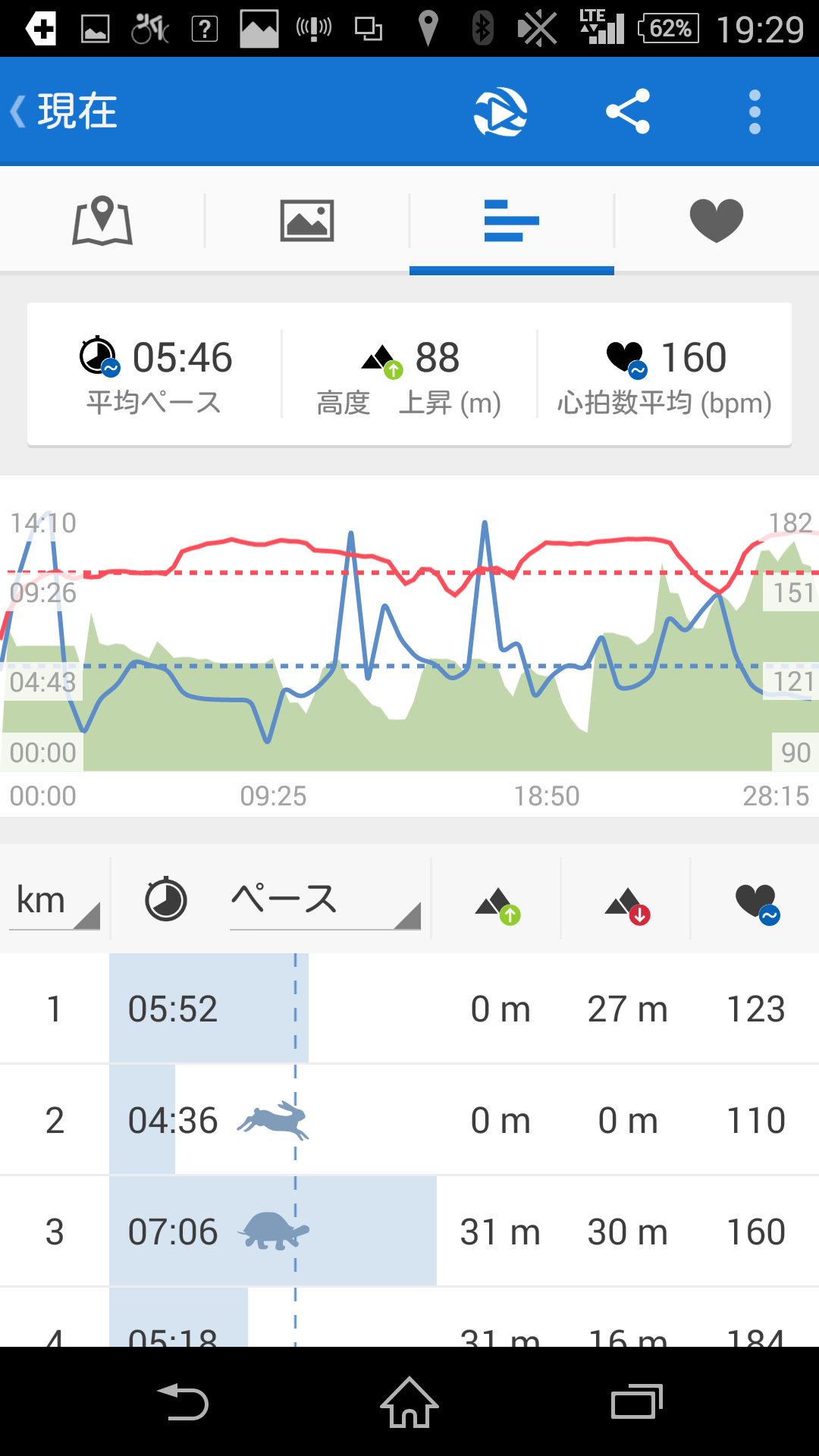Open recent apps from navigation bar
Screen dimensions: 819x1456
point(637,1402)
